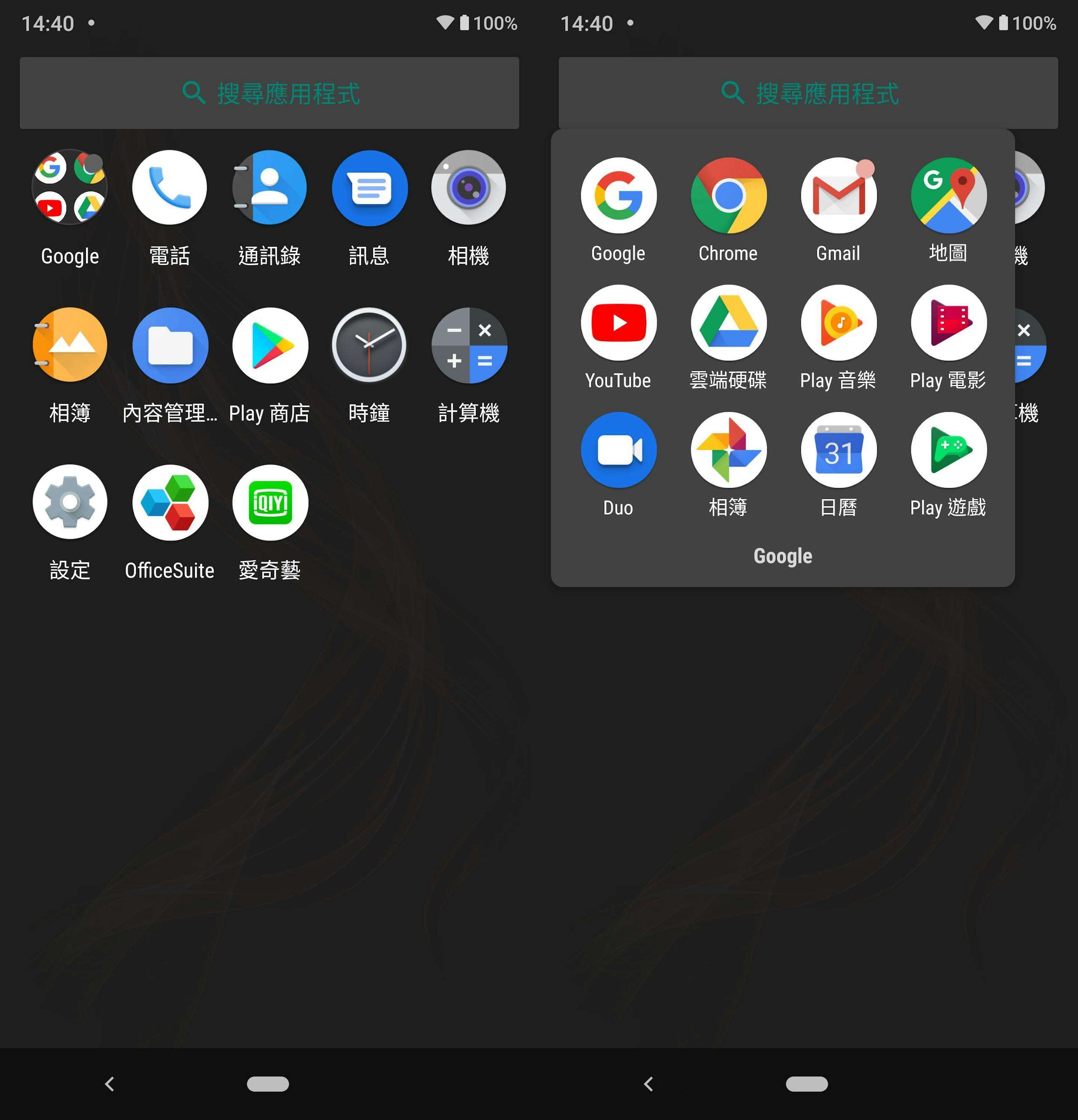Launch OfficeSuite
This screenshot has width=1078, height=1120.
click(x=170, y=502)
